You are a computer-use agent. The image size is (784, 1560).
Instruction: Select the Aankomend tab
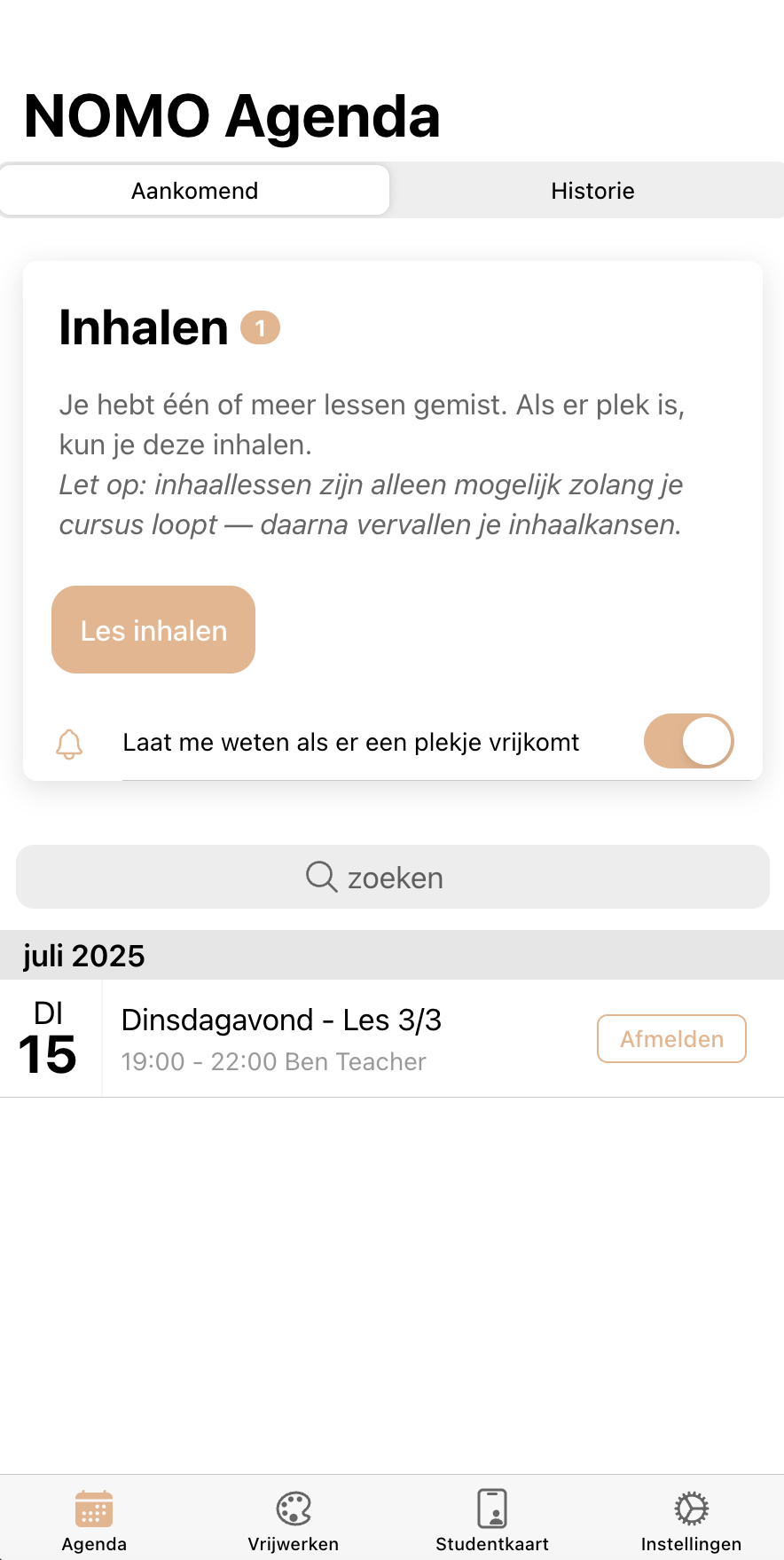pos(194,190)
